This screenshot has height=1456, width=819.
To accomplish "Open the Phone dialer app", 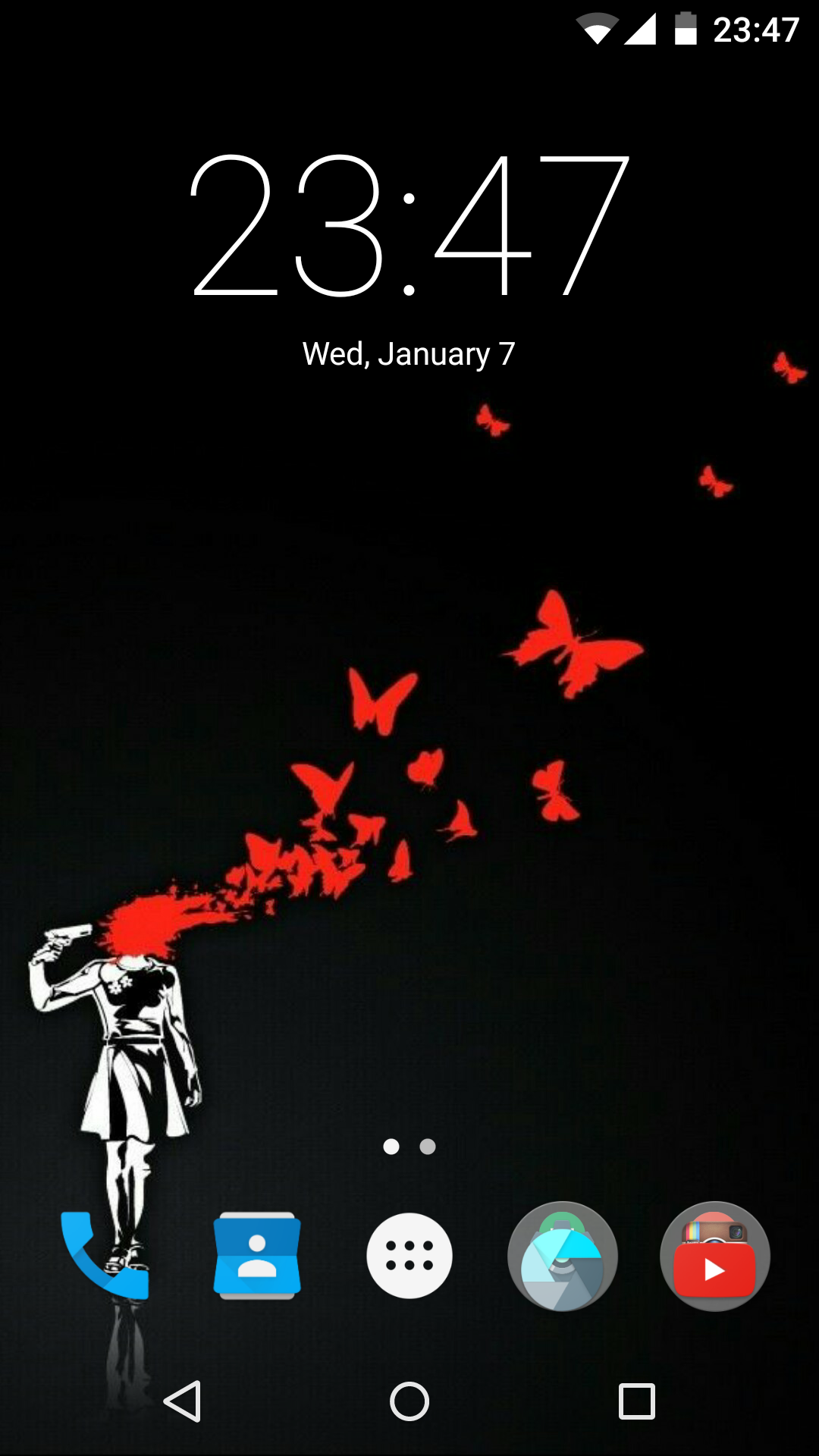I will (105, 1256).
